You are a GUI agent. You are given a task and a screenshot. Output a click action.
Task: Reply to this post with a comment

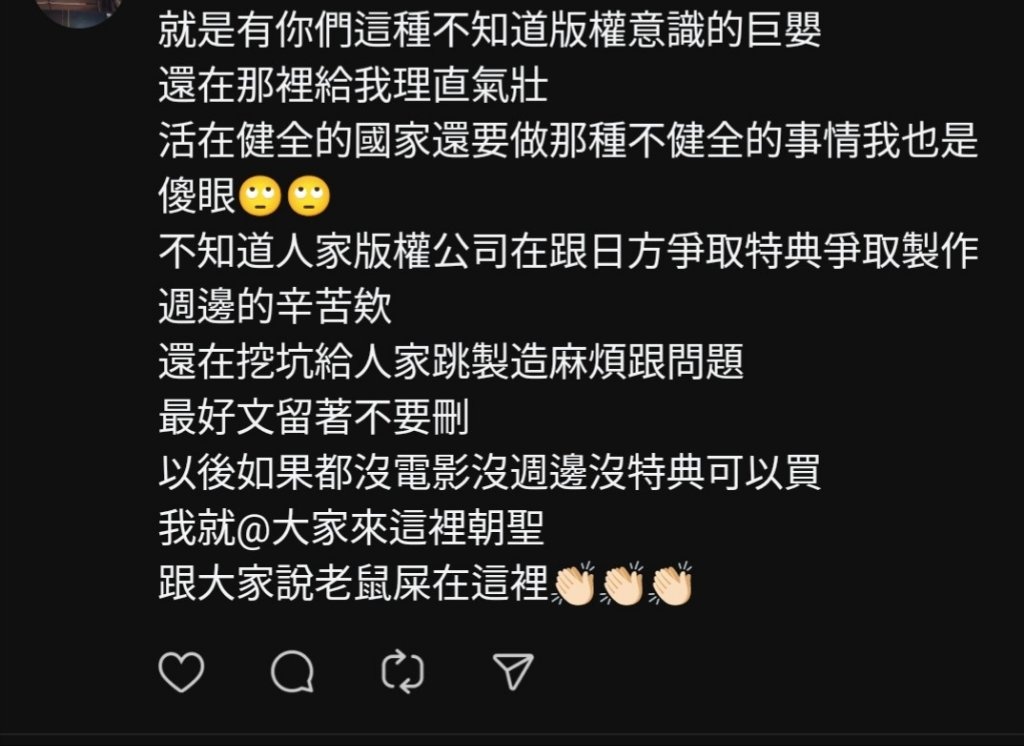293,671
